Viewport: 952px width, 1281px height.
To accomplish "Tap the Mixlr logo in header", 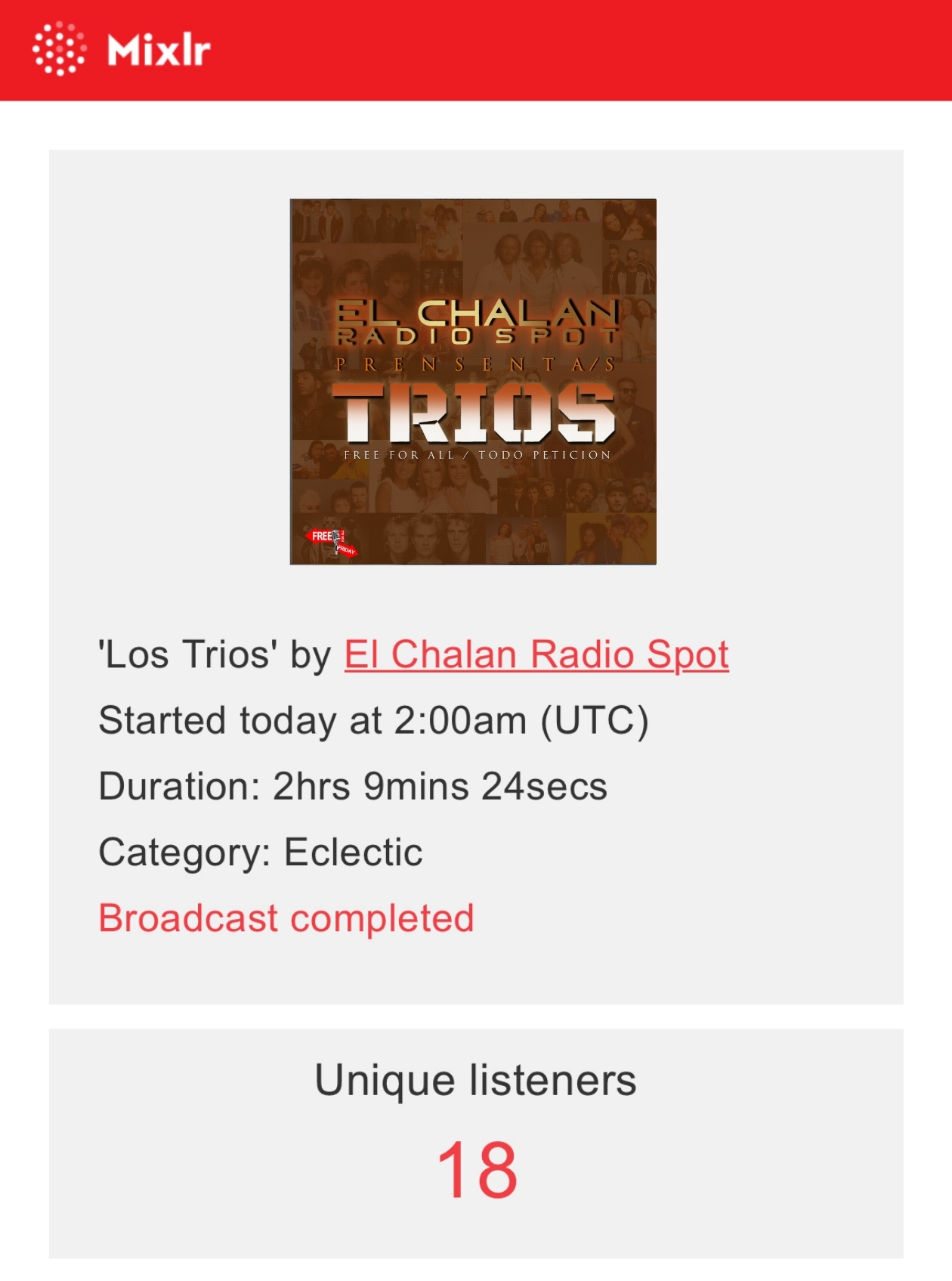I will (122, 50).
